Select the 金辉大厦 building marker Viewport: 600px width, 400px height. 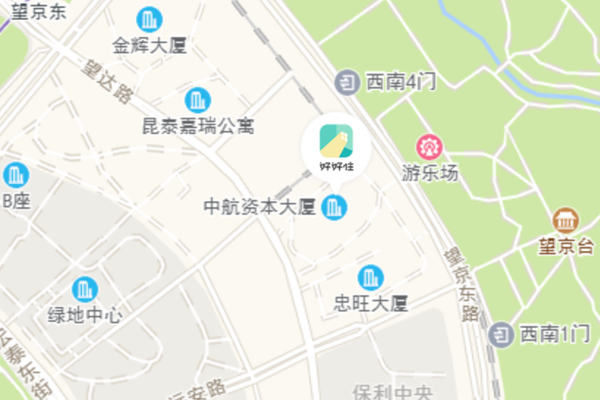click(x=149, y=19)
